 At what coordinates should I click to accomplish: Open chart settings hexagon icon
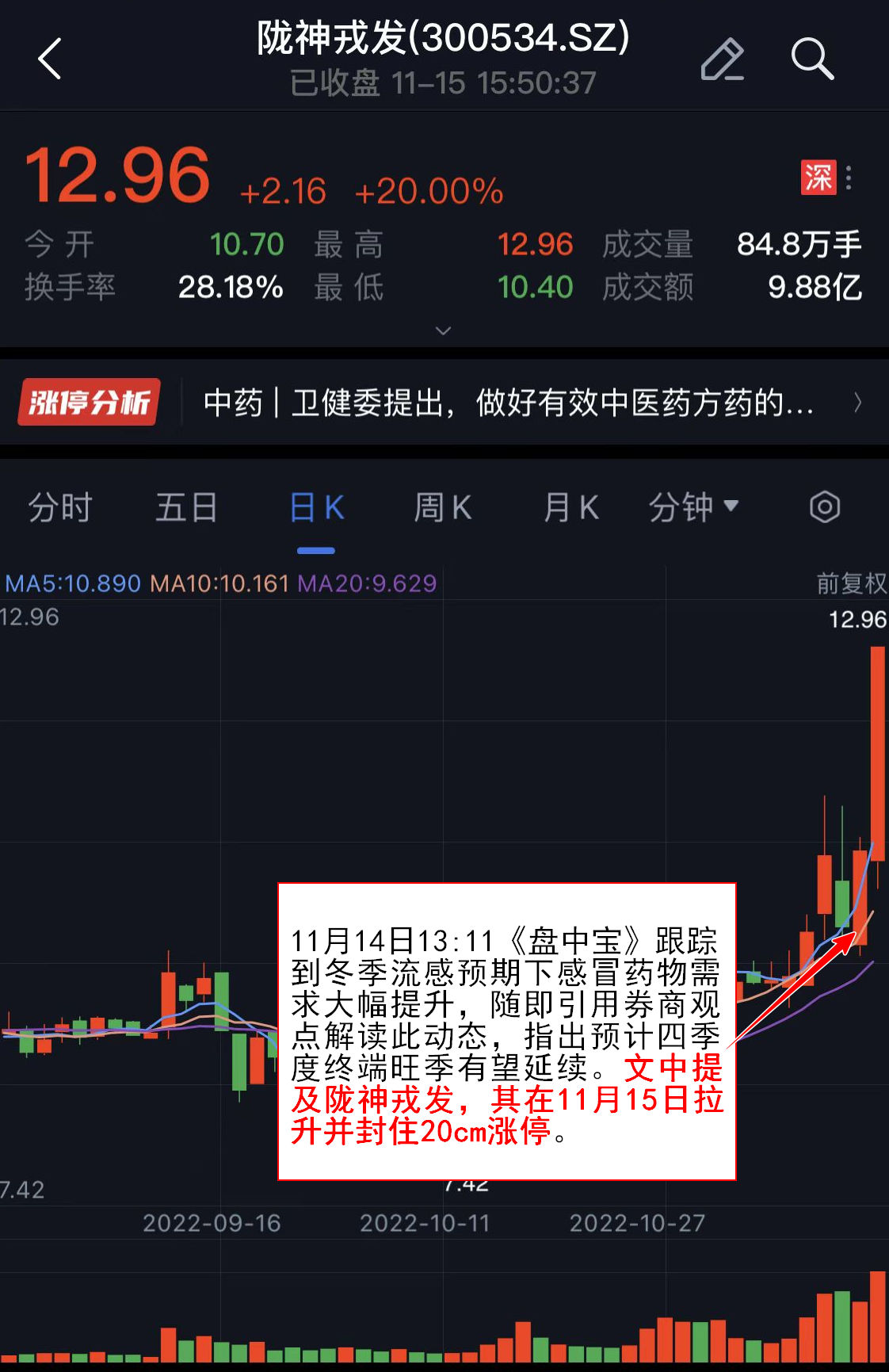coord(824,507)
